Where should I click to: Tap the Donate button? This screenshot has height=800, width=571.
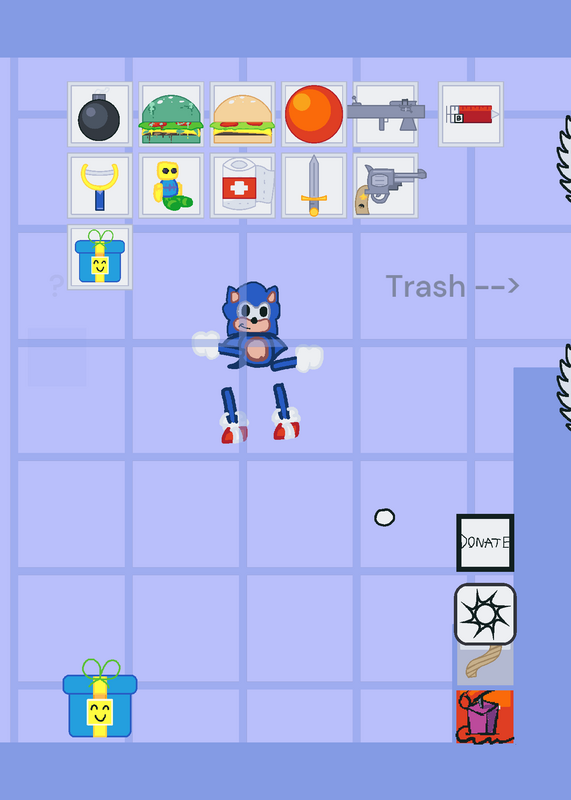click(x=485, y=543)
